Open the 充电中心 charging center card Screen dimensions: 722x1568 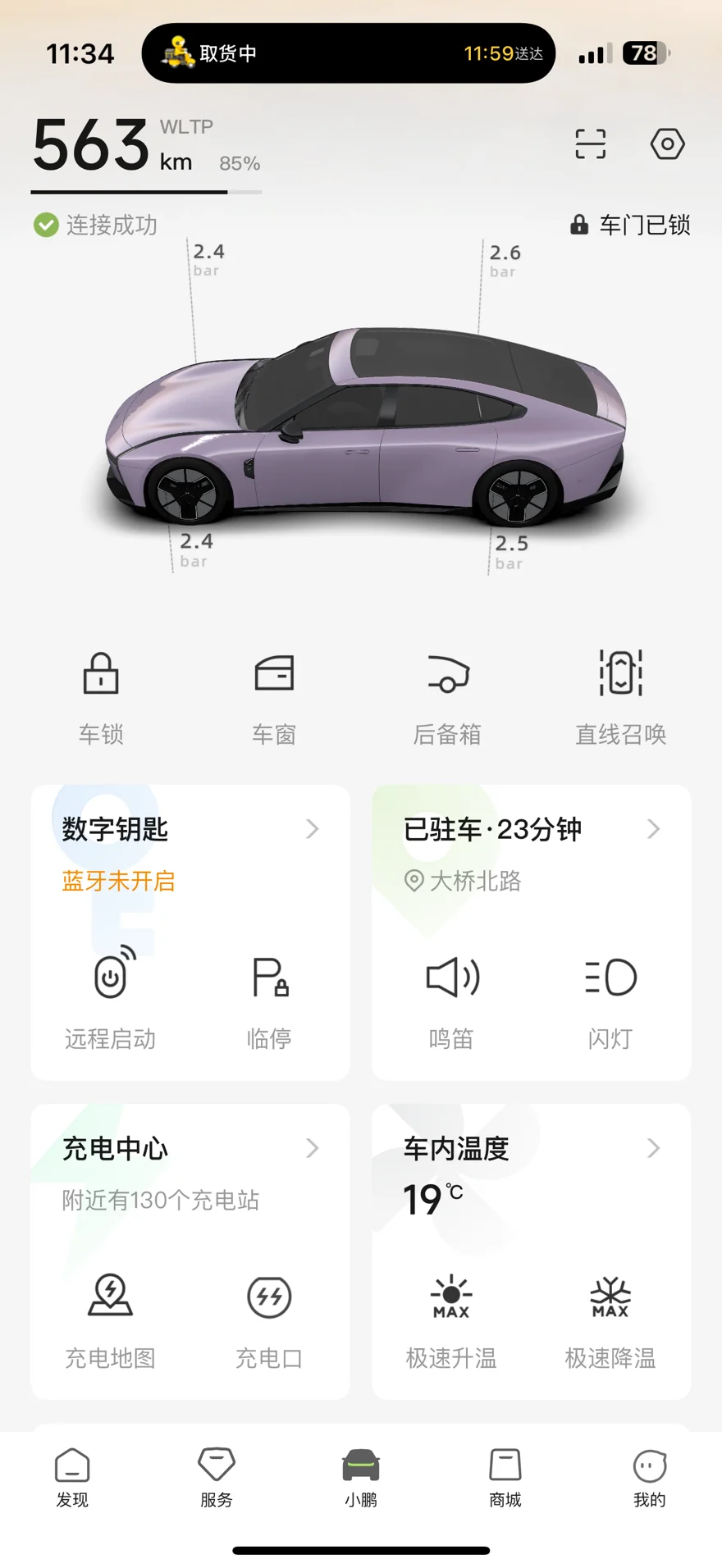coord(190,1149)
